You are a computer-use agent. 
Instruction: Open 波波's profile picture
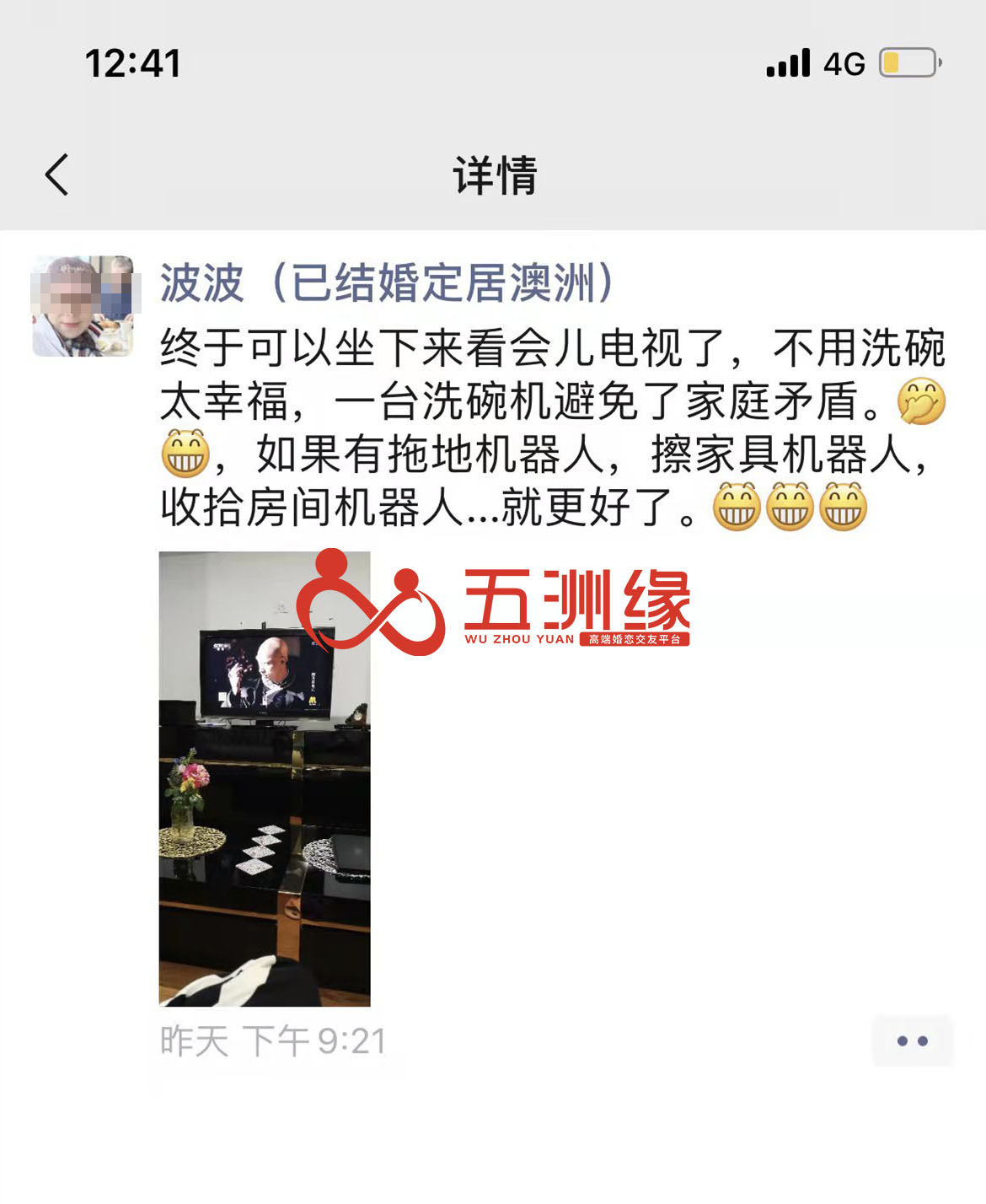pos(83,306)
